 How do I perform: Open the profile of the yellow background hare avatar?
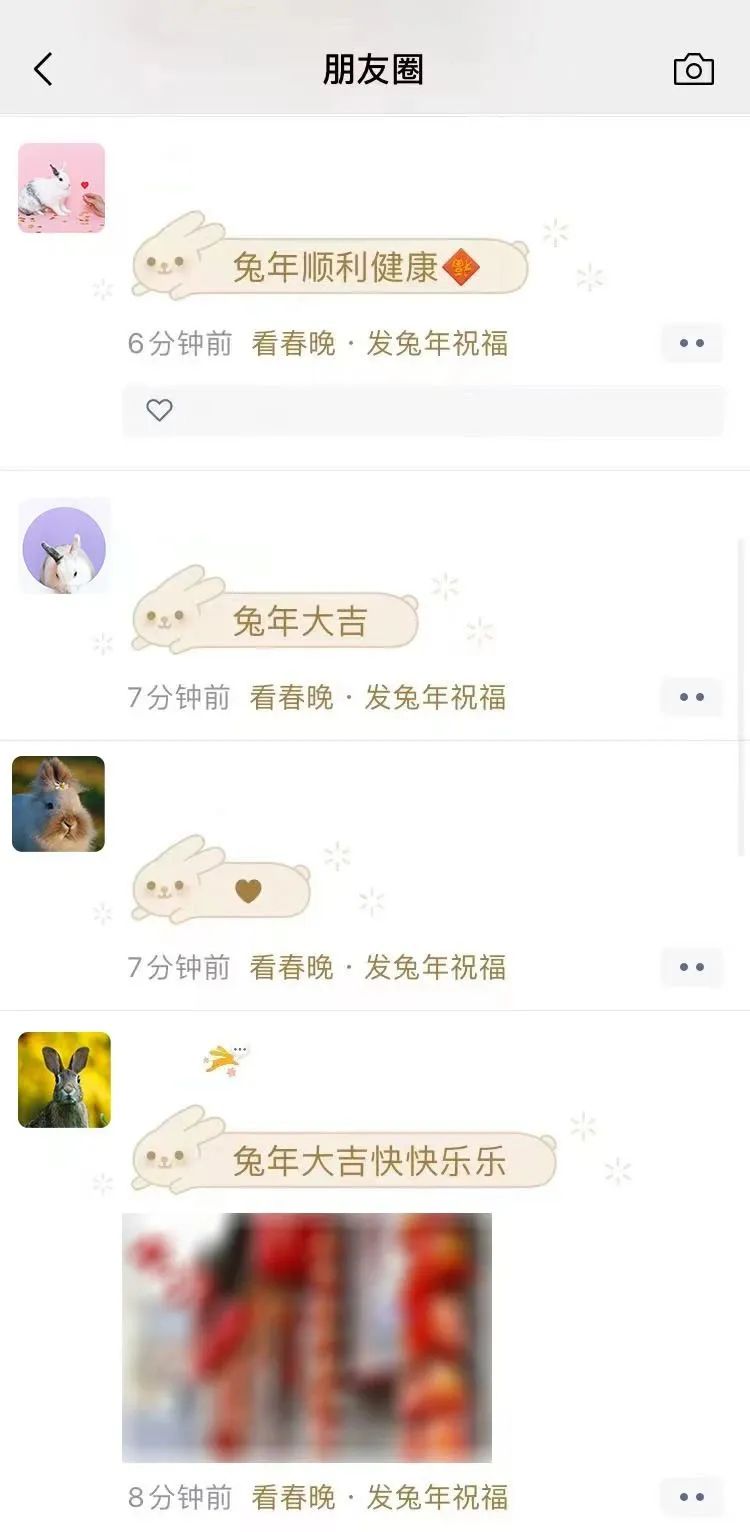(64, 1080)
